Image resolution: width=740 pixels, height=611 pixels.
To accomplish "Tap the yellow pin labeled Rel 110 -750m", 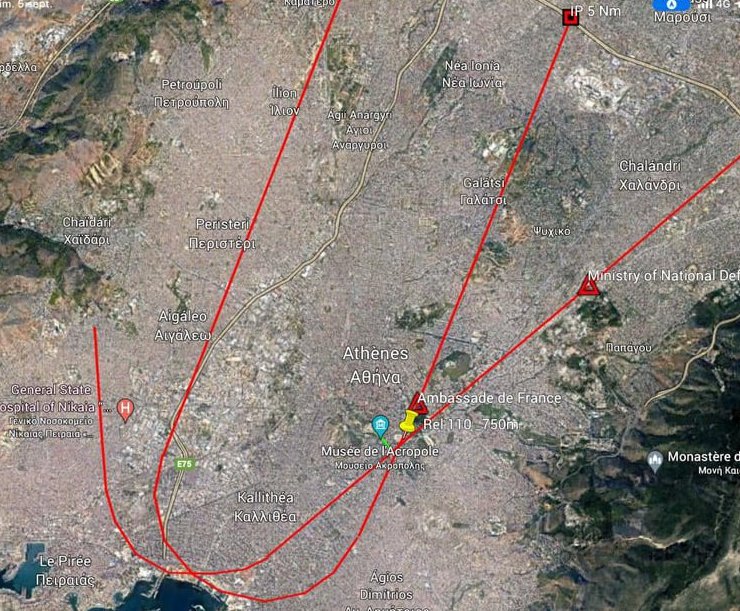I will click(x=408, y=421).
